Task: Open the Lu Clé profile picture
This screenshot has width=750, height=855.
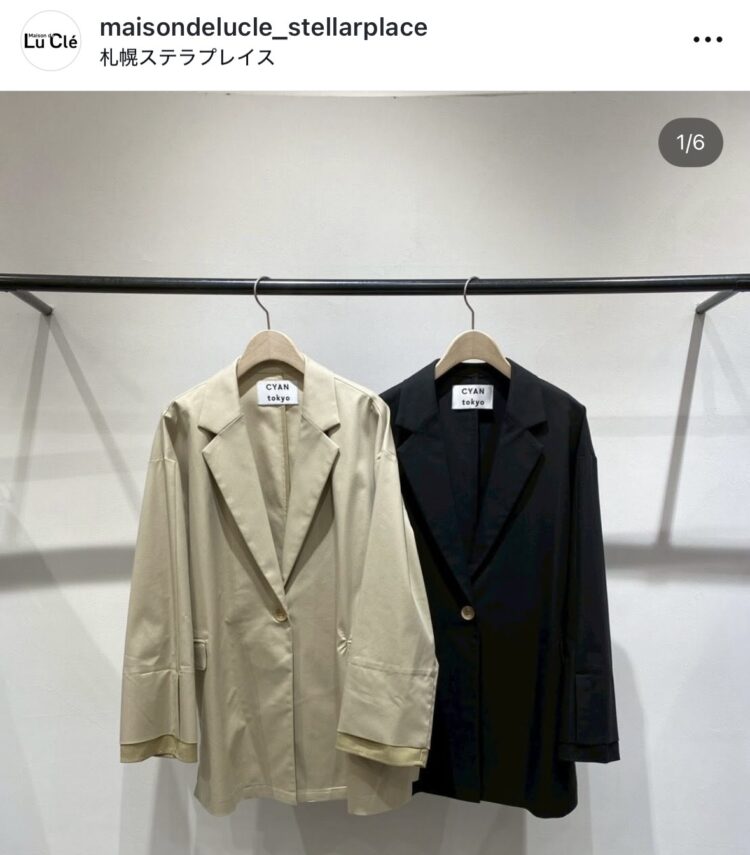Action: click(x=50, y=41)
